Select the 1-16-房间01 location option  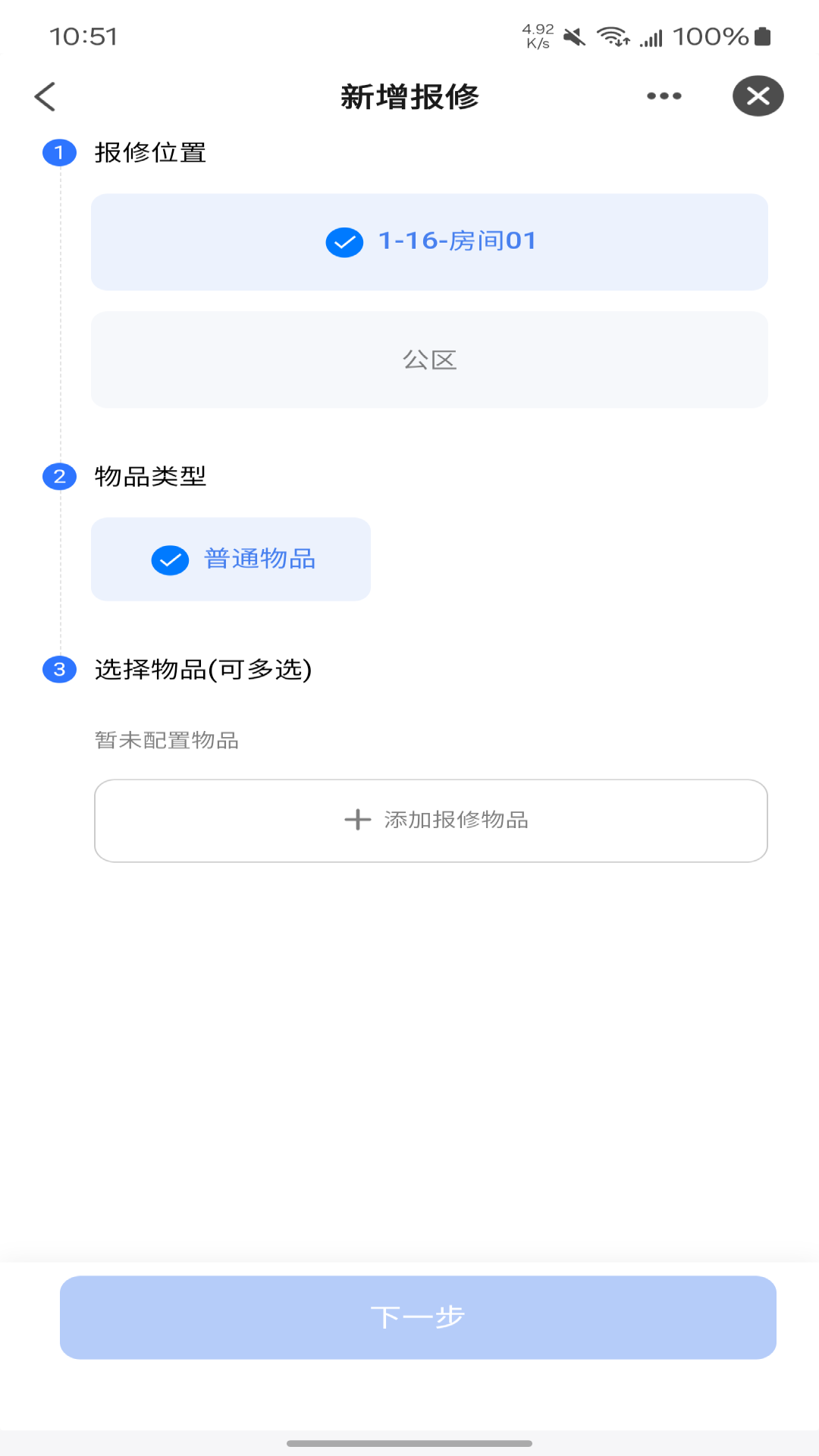[430, 241]
